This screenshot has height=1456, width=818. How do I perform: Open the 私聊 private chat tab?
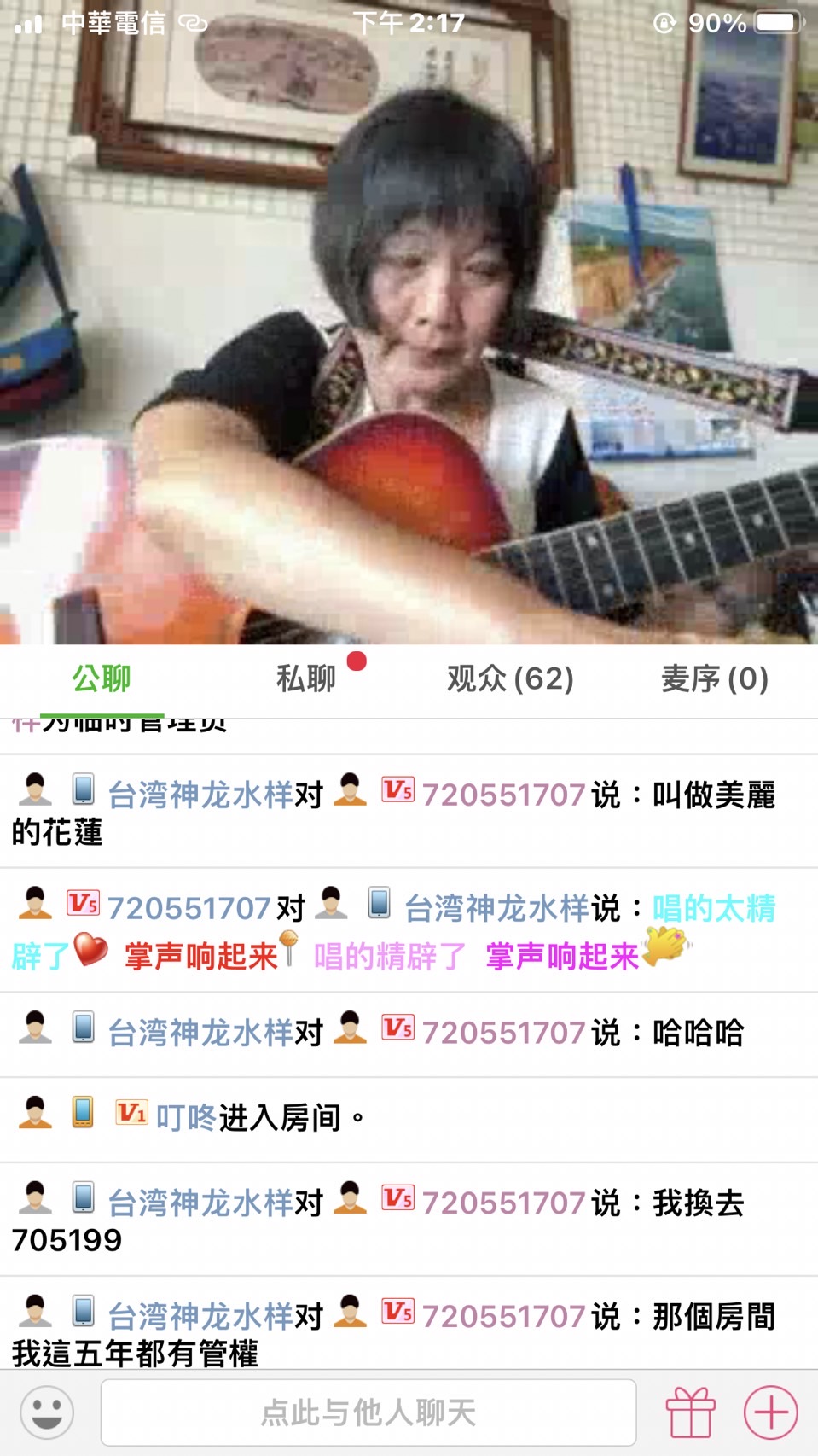(x=306, y=679)
